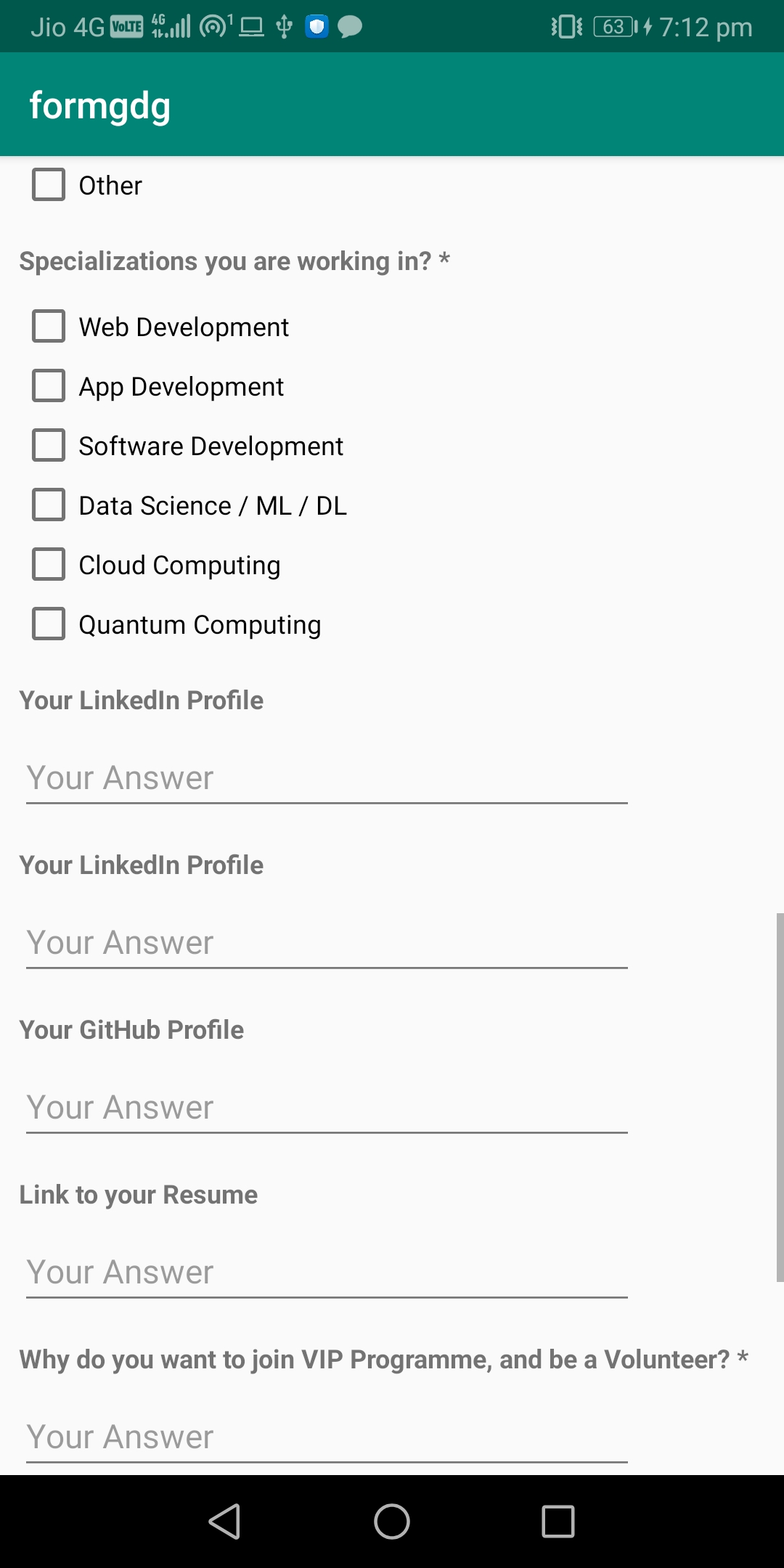784x1568 pixels.
Task: Enable the Quantum Computing checkbox
Action: click(x=48, y=623)
